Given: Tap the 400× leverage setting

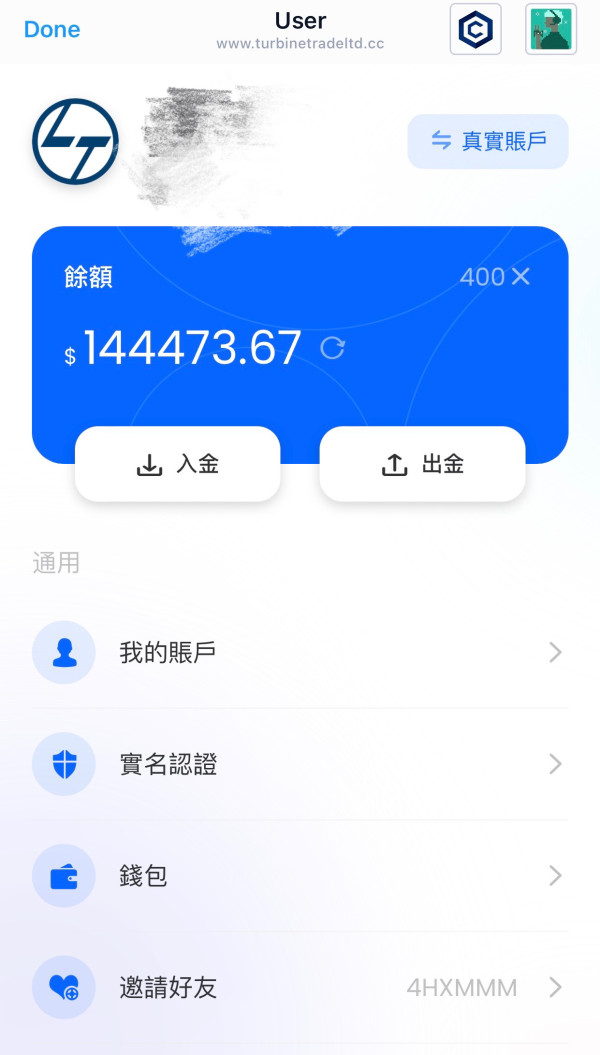Looking at the screenshot, I should click(496, 277).
